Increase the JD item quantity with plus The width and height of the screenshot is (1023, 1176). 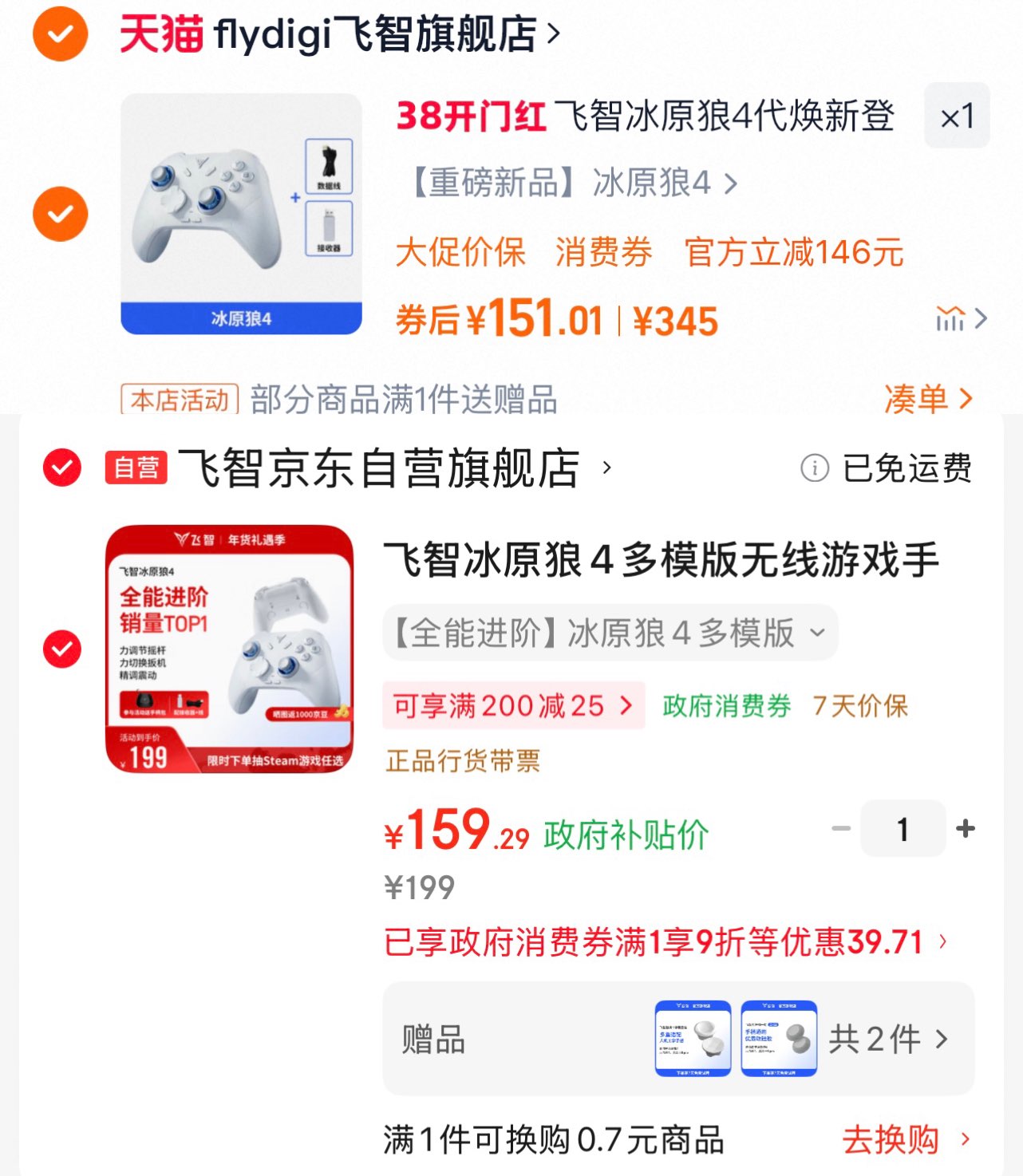click(966, 828)
